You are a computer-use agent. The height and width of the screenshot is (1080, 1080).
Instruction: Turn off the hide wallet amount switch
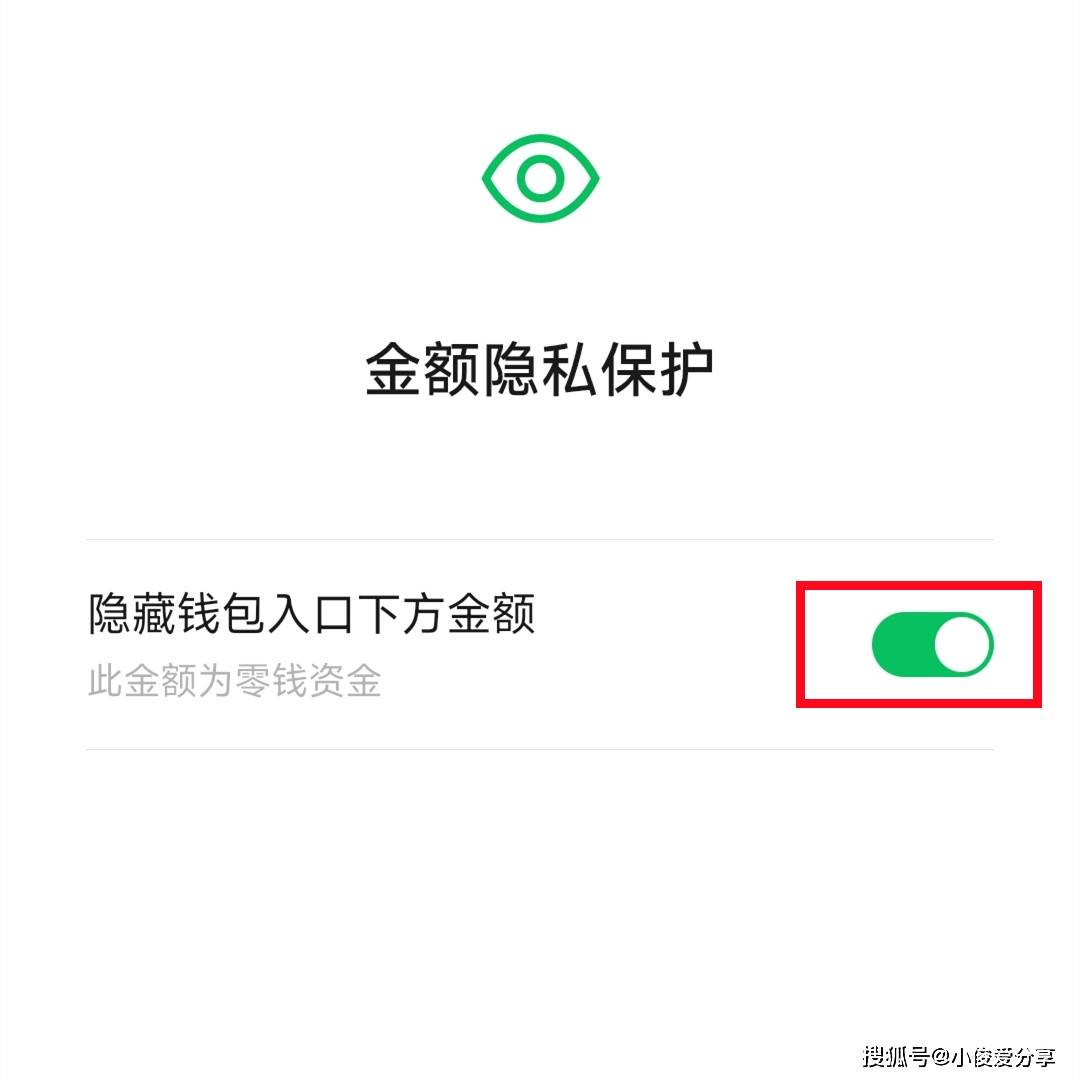(x=932, y=645)
